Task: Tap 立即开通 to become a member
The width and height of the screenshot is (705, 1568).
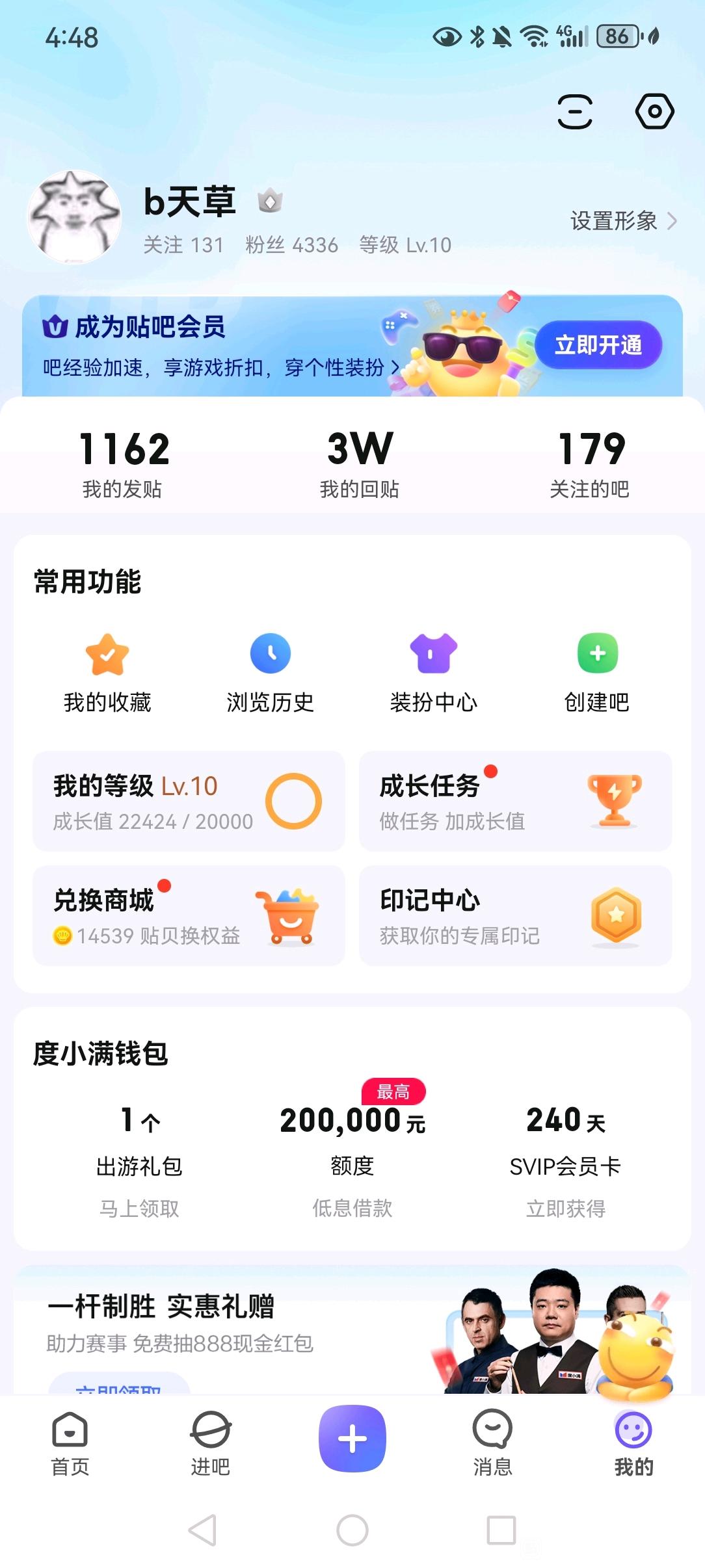Action: coord(598,345)
